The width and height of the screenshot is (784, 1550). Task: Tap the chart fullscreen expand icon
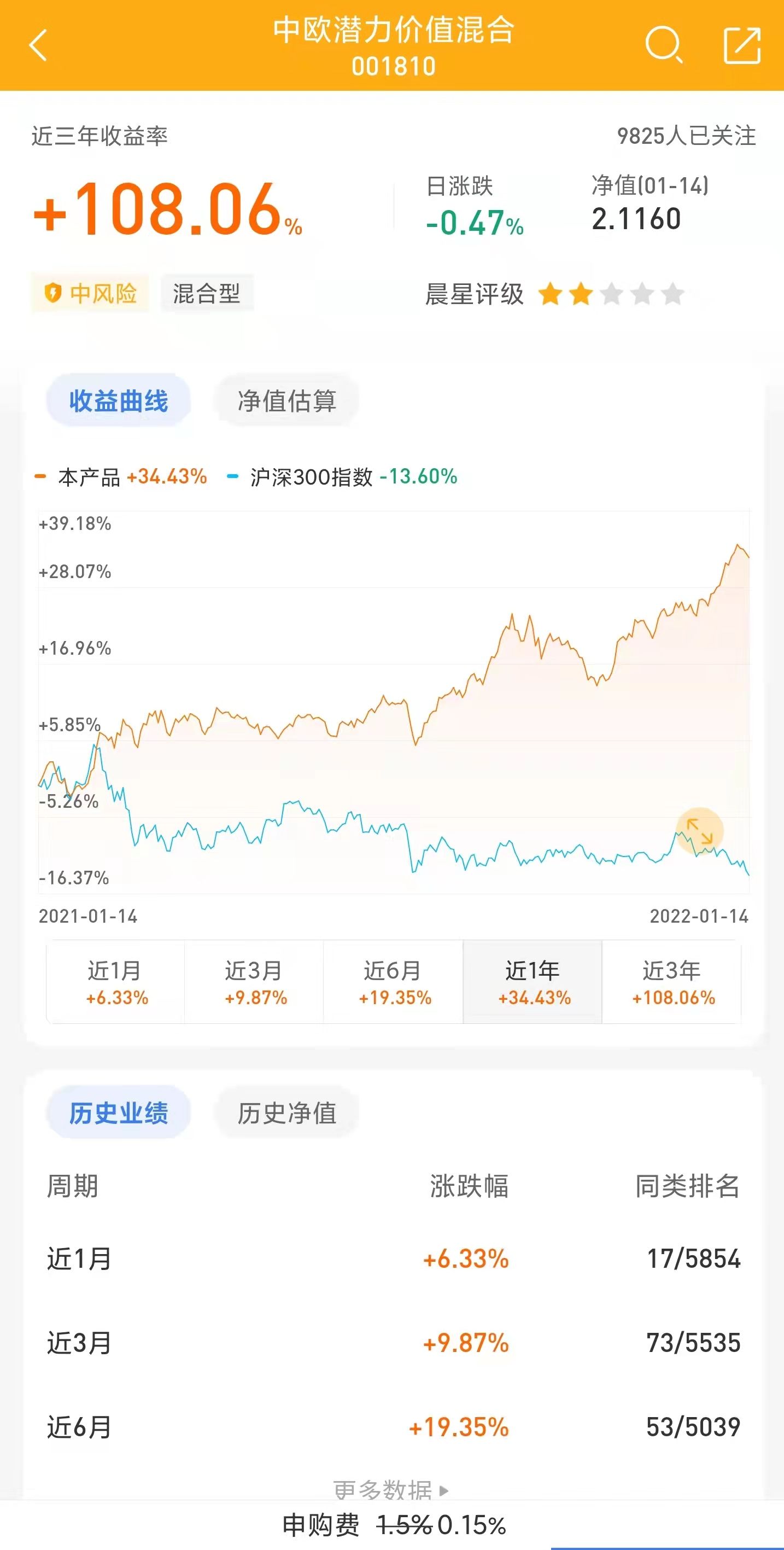click(701, 831)
